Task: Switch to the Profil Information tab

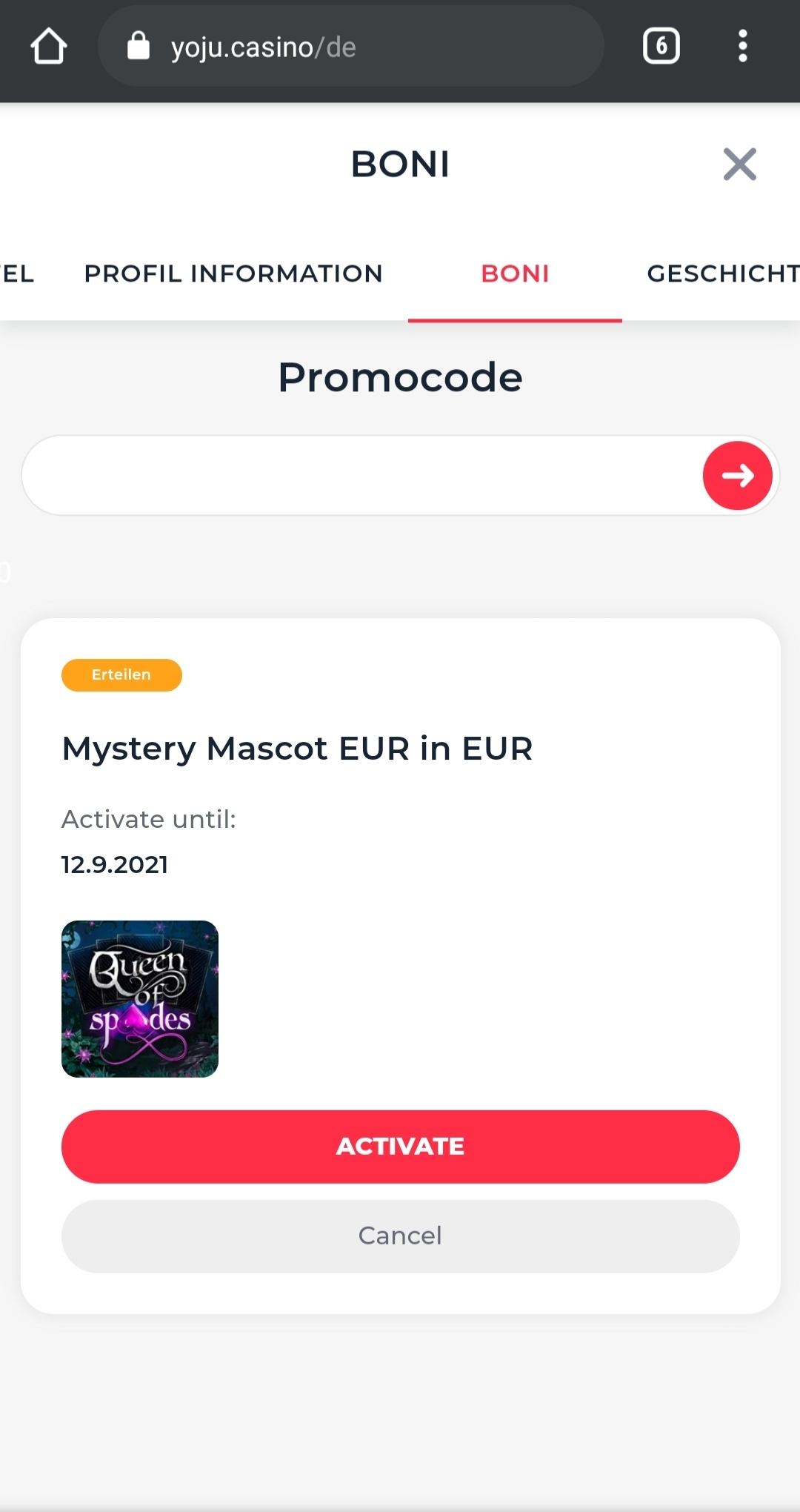Action: 233,273
